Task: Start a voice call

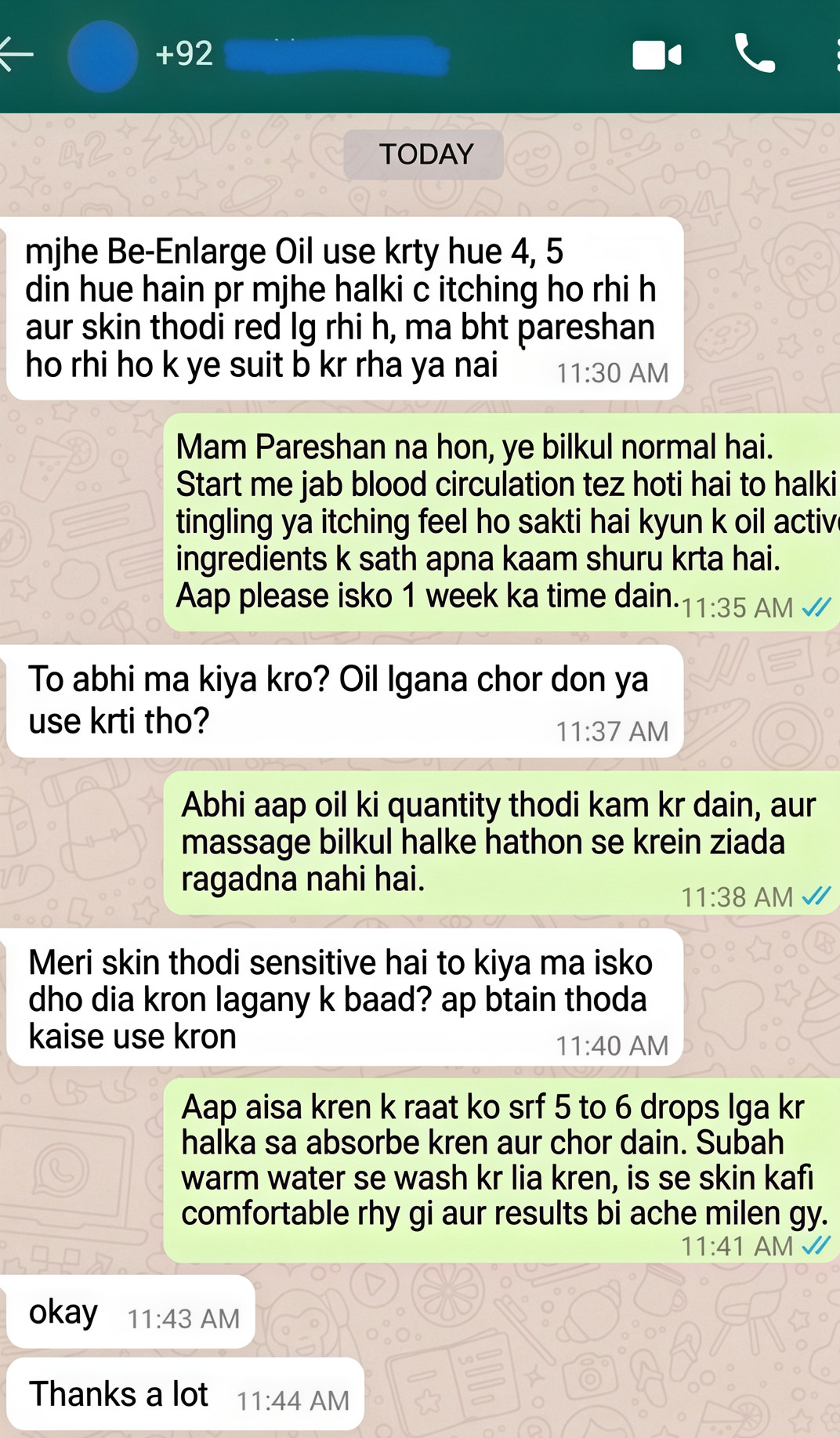Action: tap(754, 53)
